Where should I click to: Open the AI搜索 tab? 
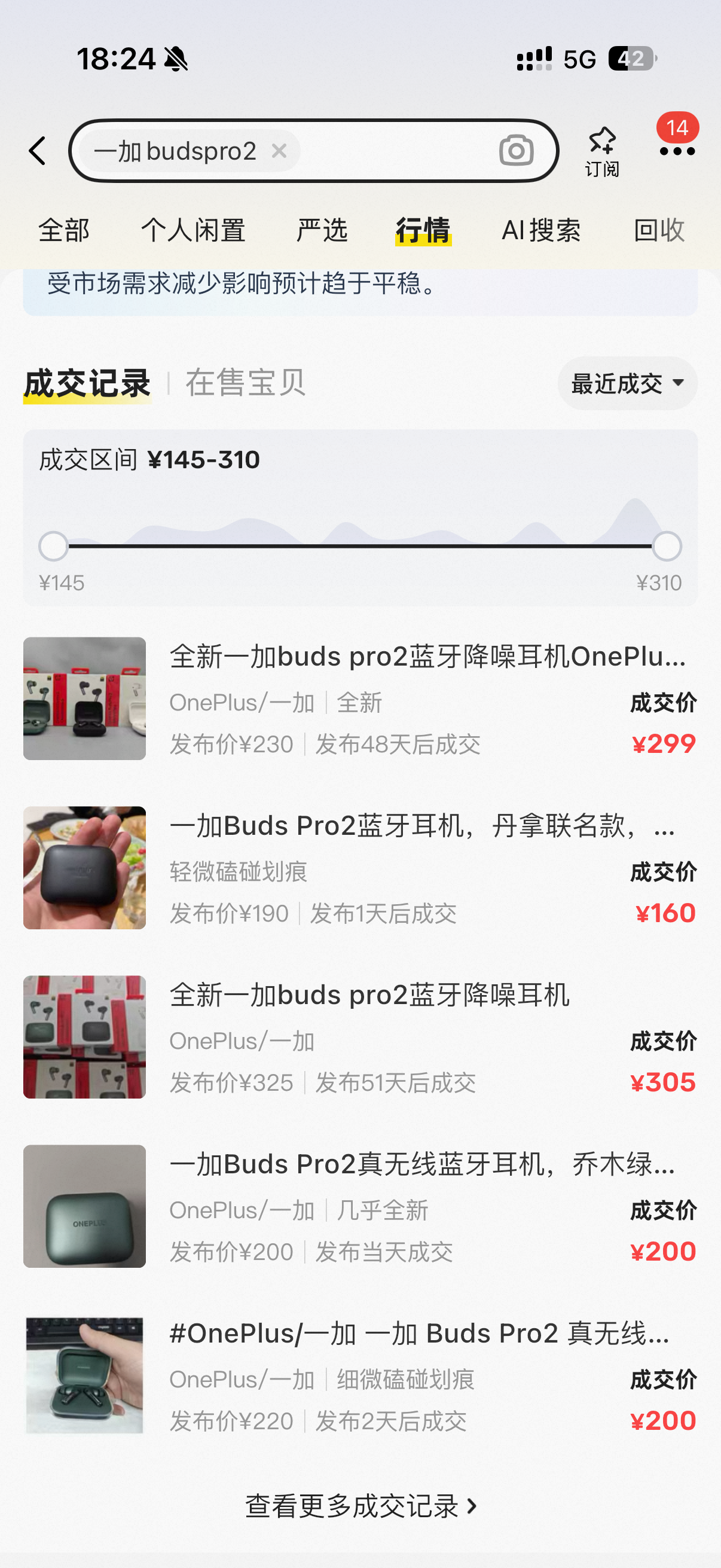pos(541,230)
